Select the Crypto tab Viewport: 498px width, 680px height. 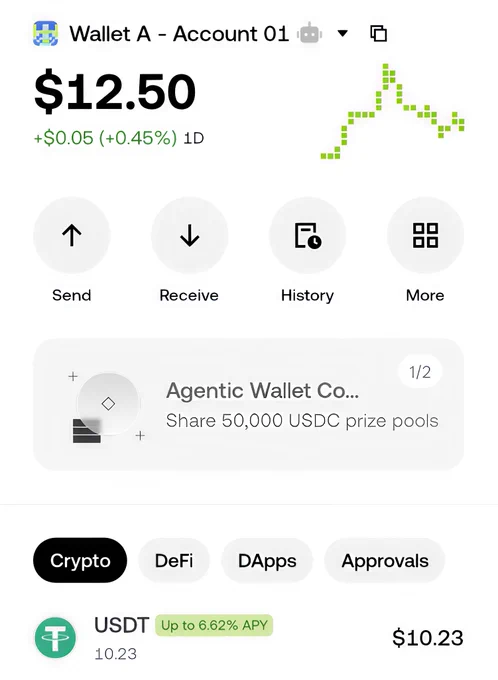pos(80,560)
